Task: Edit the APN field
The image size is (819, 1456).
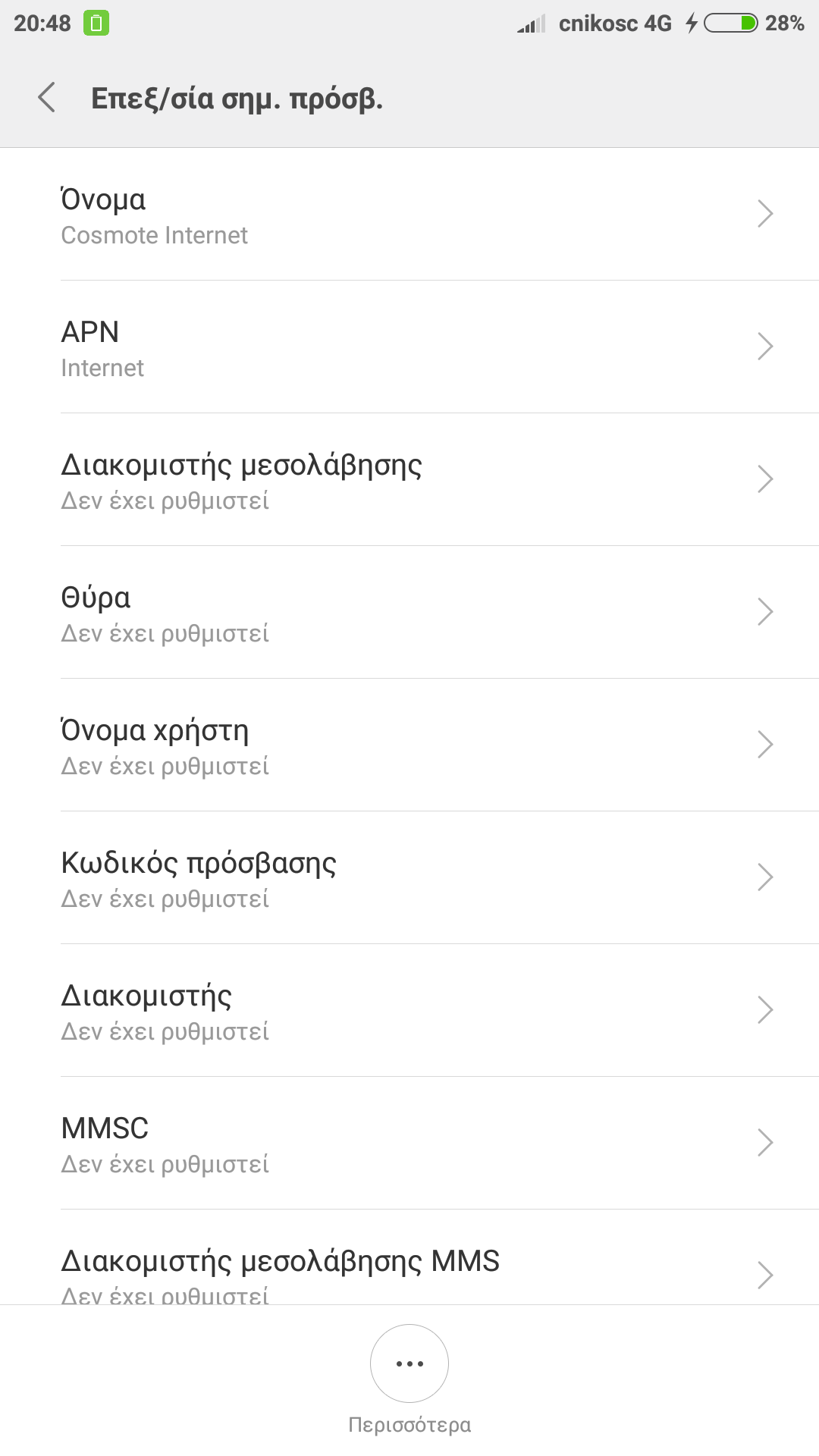Action: click(x=409, y=347)
